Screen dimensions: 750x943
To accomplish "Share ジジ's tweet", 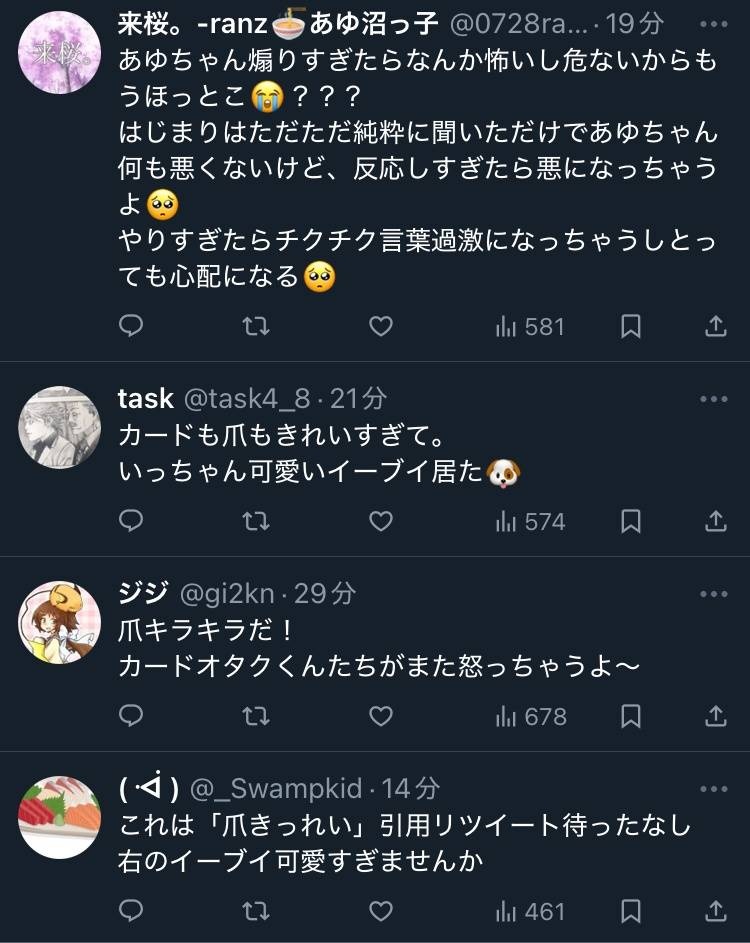I will click(716, 716).
